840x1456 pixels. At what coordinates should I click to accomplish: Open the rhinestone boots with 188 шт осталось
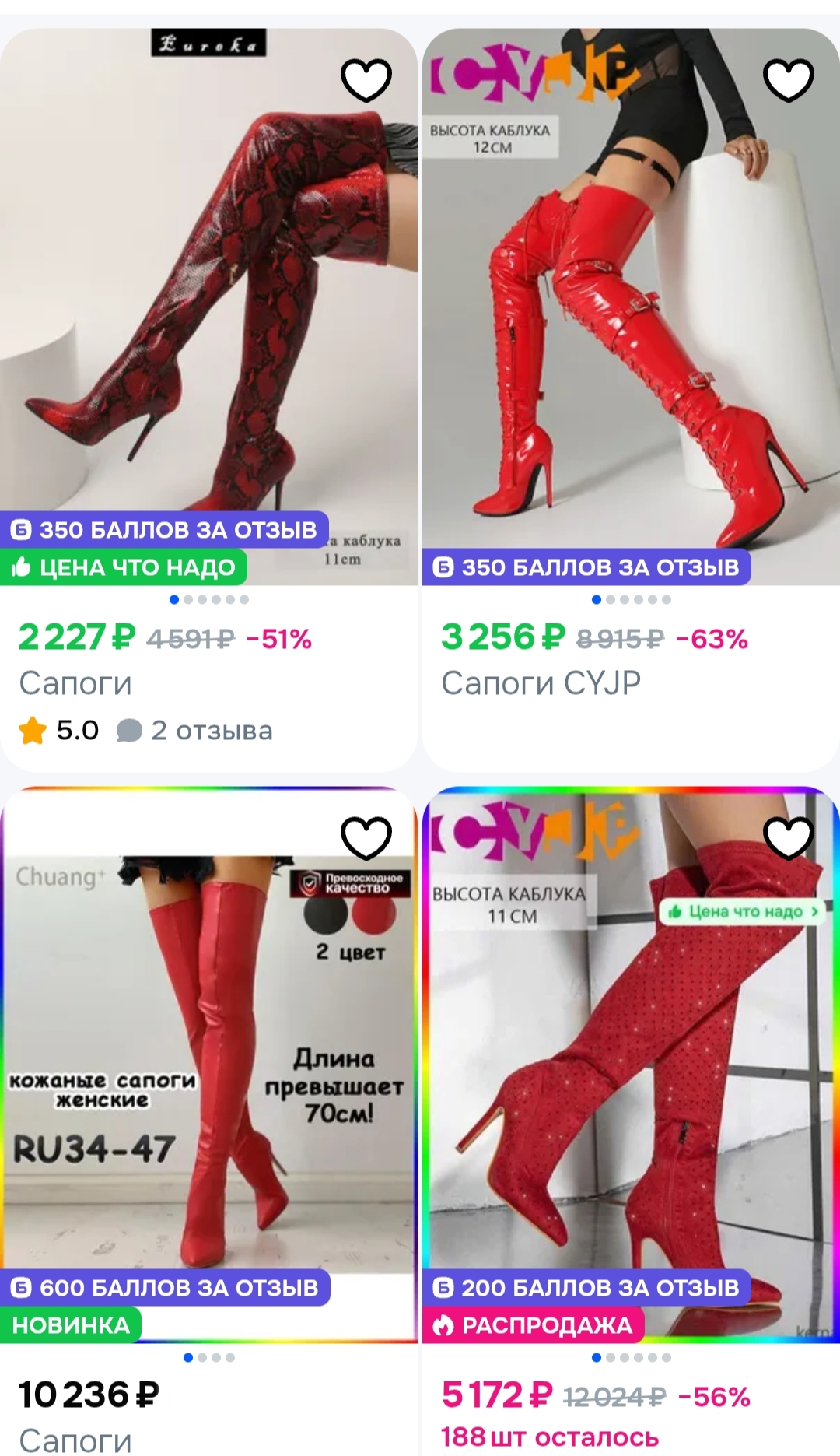[631, 1121]
